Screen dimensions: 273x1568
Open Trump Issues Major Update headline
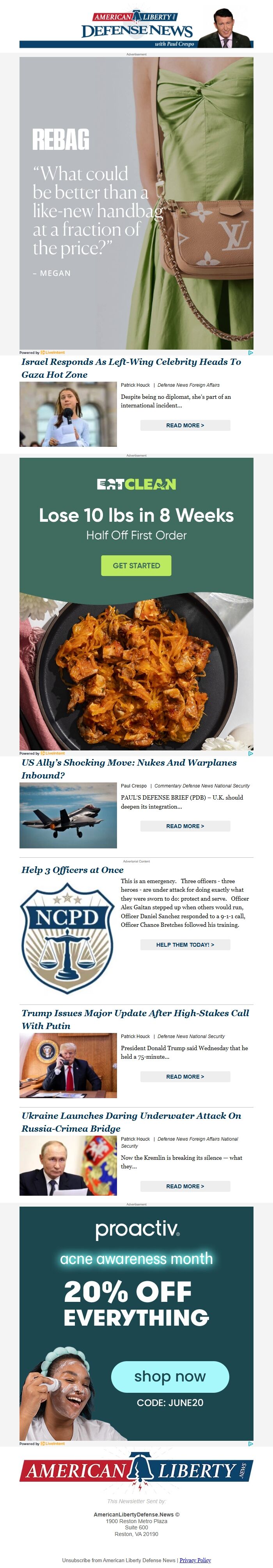(135, 1019)
